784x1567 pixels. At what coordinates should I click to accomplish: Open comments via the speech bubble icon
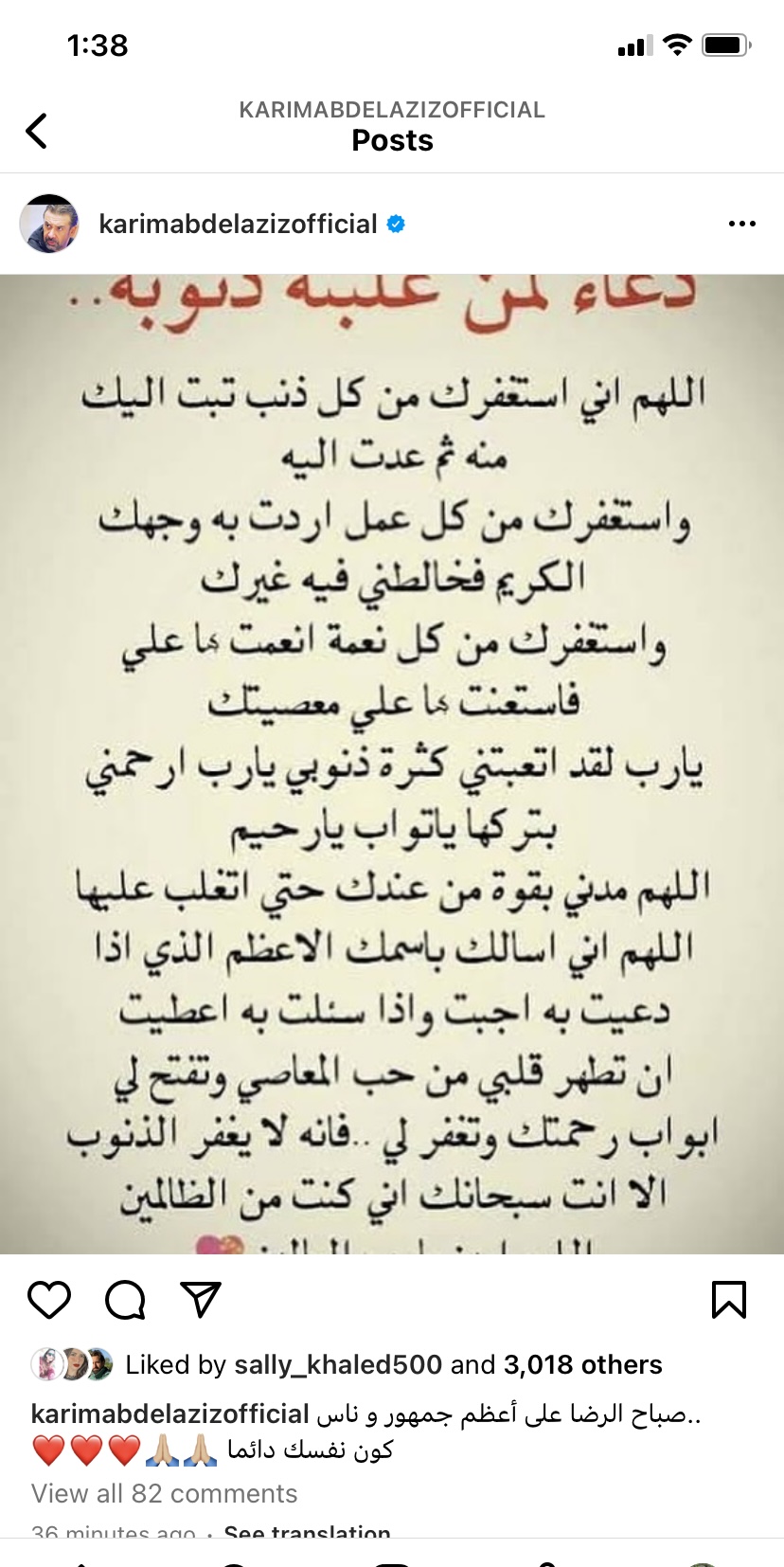point(125,1300)
